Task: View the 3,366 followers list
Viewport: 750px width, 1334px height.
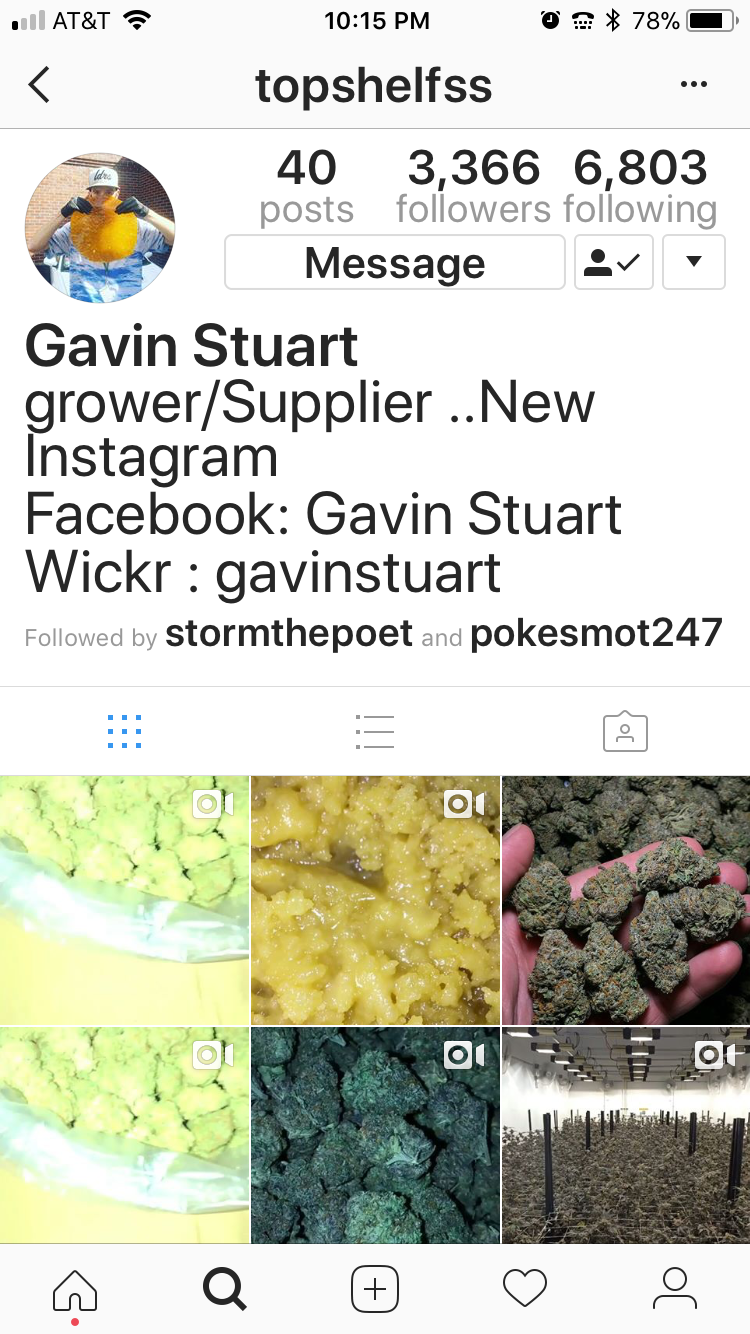Action: 473,186
